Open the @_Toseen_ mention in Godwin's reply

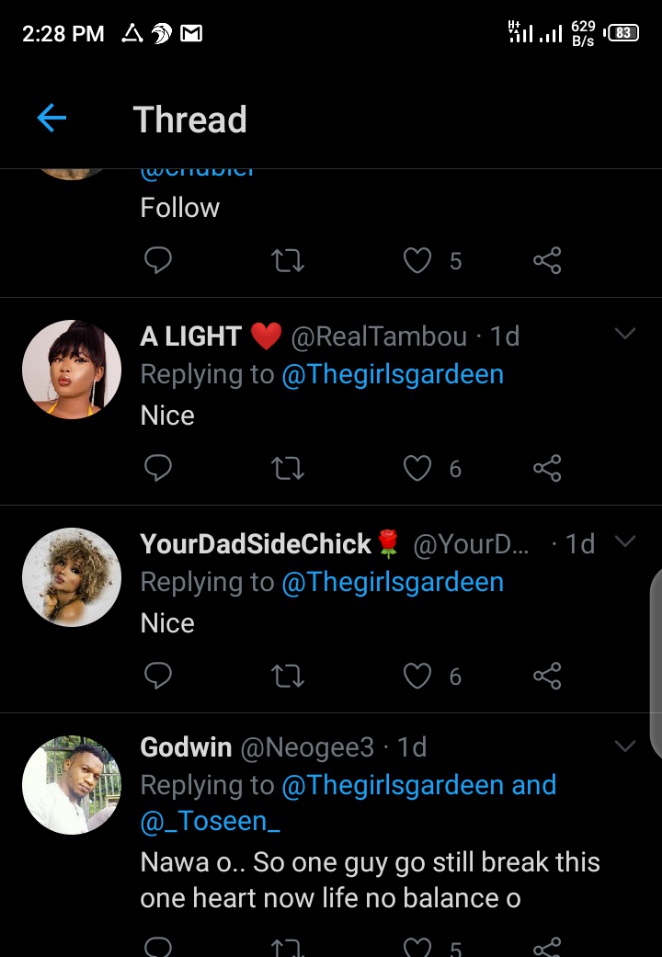(204, 821)
